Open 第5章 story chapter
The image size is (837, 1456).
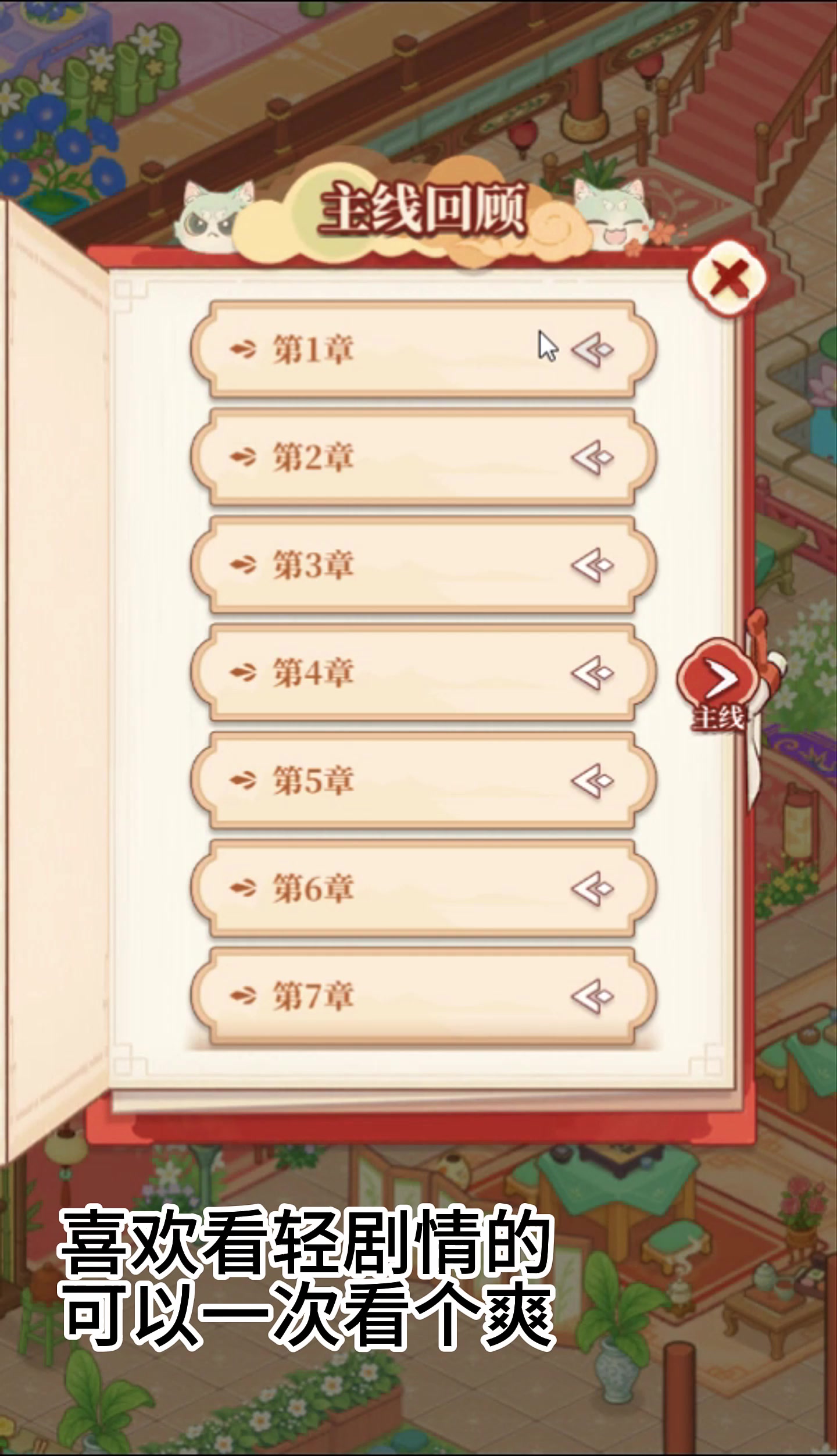(x=423, y=780)
